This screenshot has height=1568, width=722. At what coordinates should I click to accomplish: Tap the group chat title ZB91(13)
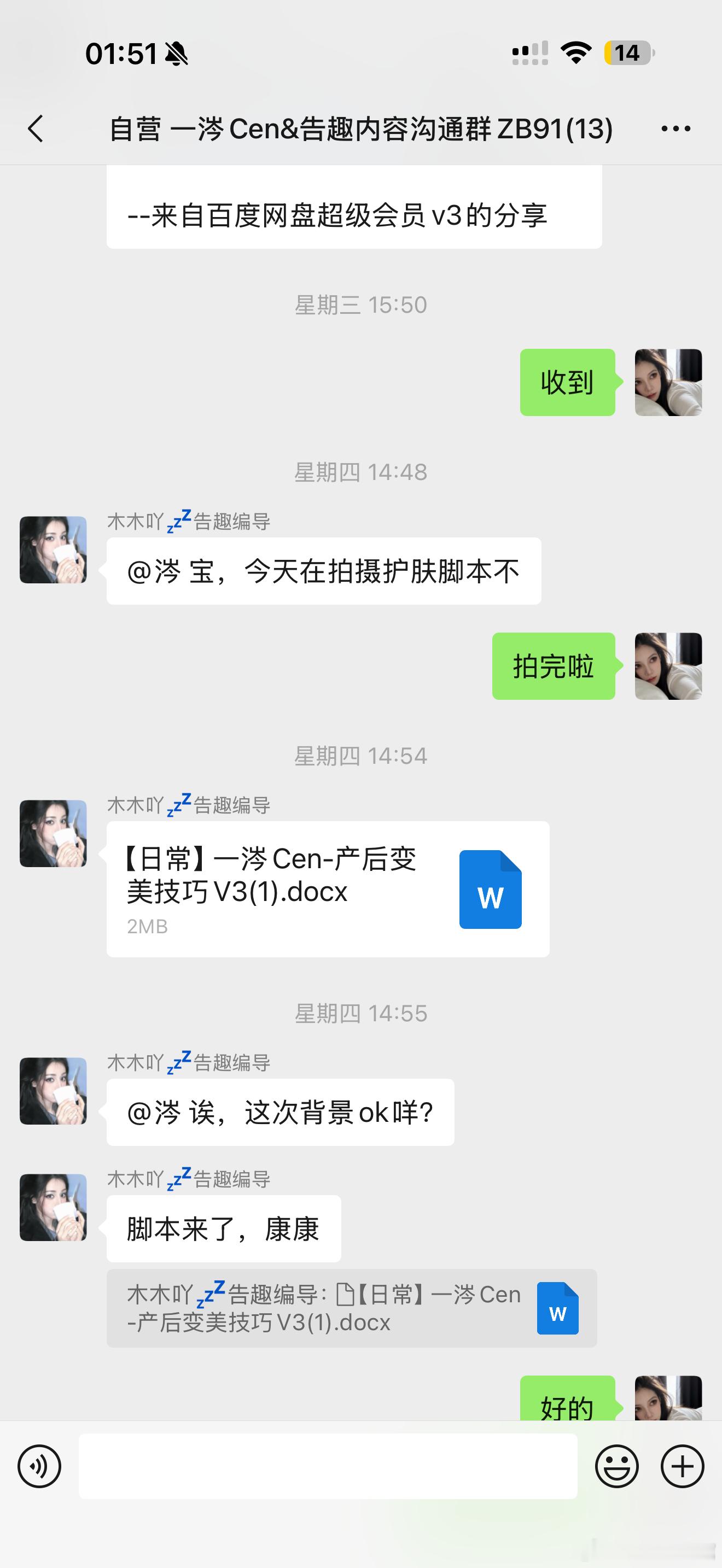pos(361,129)
